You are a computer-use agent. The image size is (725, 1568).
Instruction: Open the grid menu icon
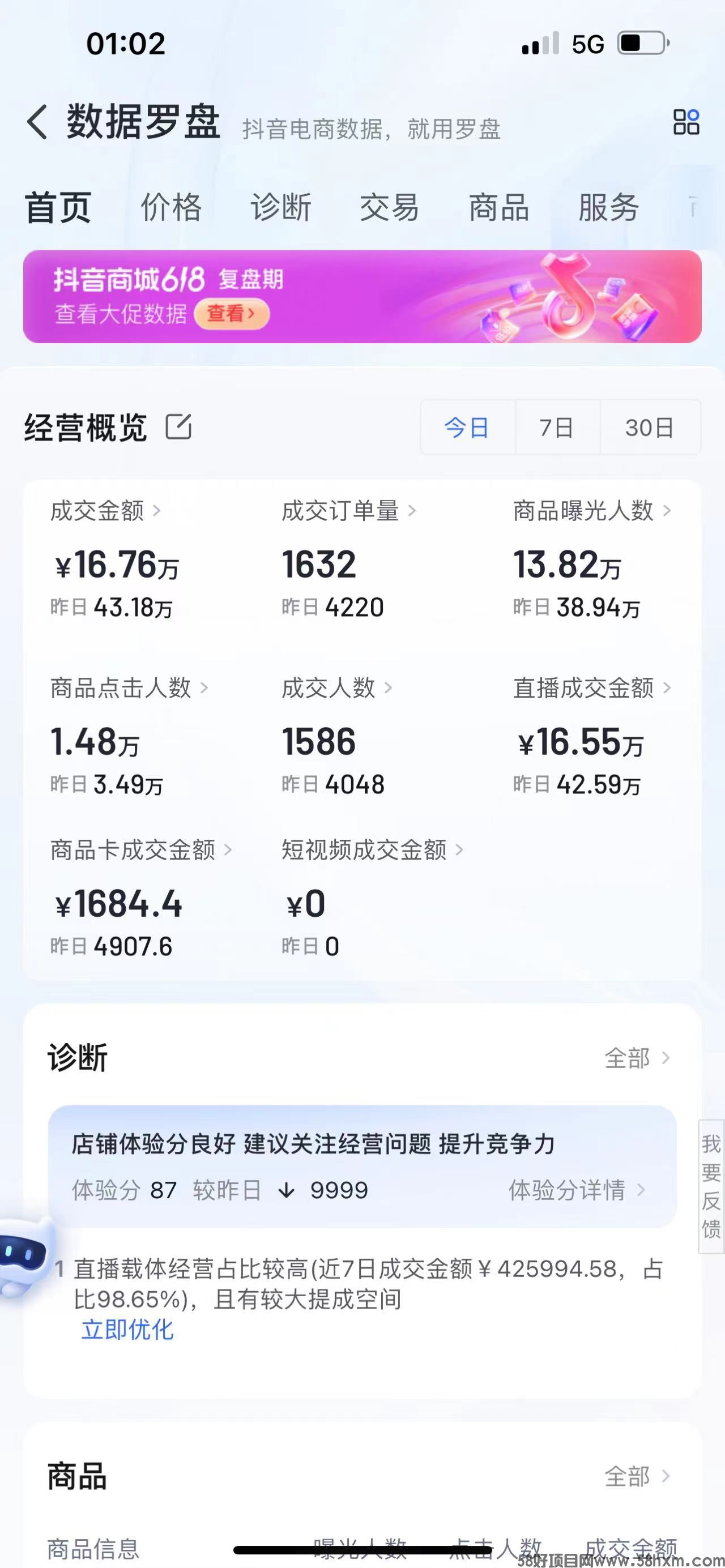[x=685, y=122]
